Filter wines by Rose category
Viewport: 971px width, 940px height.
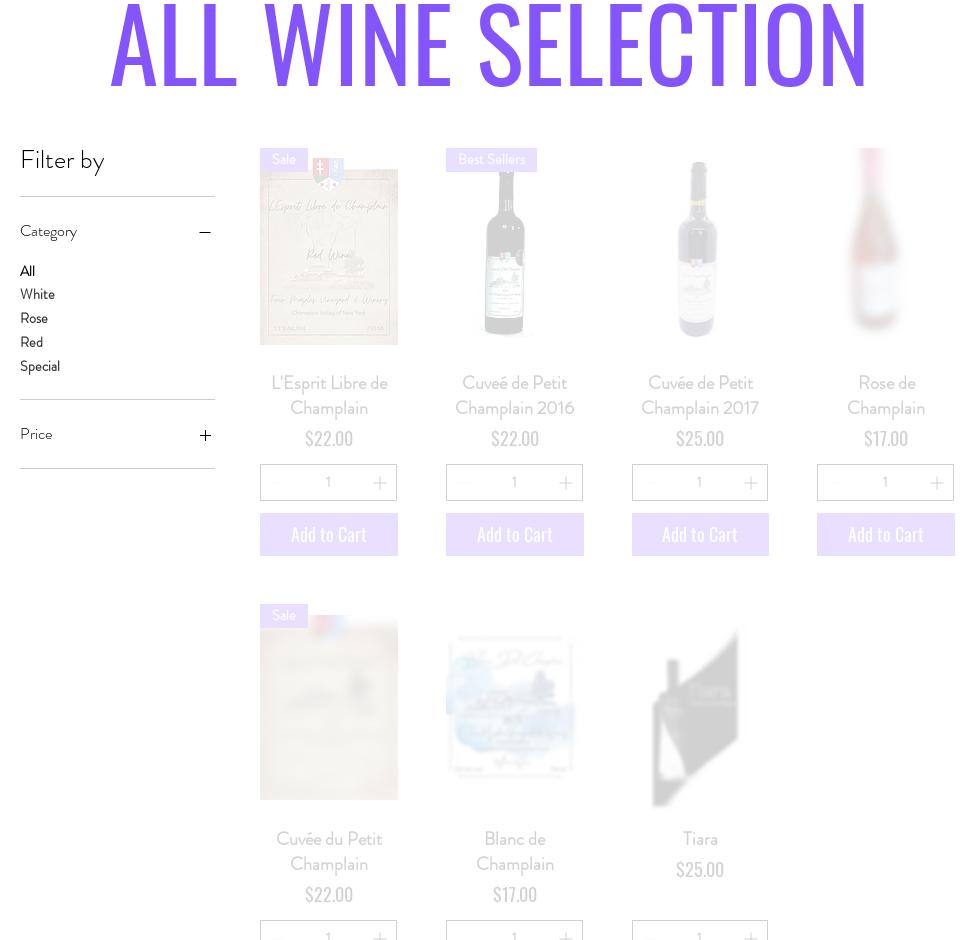[x=34, y=319]
